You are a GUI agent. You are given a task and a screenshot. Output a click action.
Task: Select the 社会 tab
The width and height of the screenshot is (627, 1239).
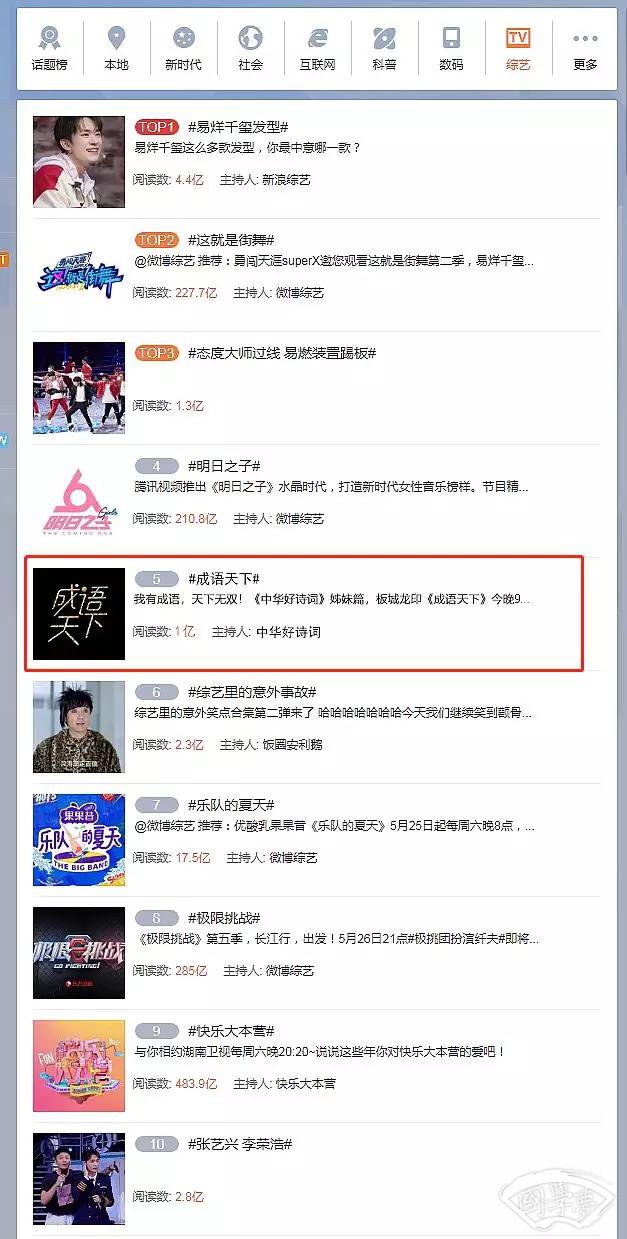[250, 49]
